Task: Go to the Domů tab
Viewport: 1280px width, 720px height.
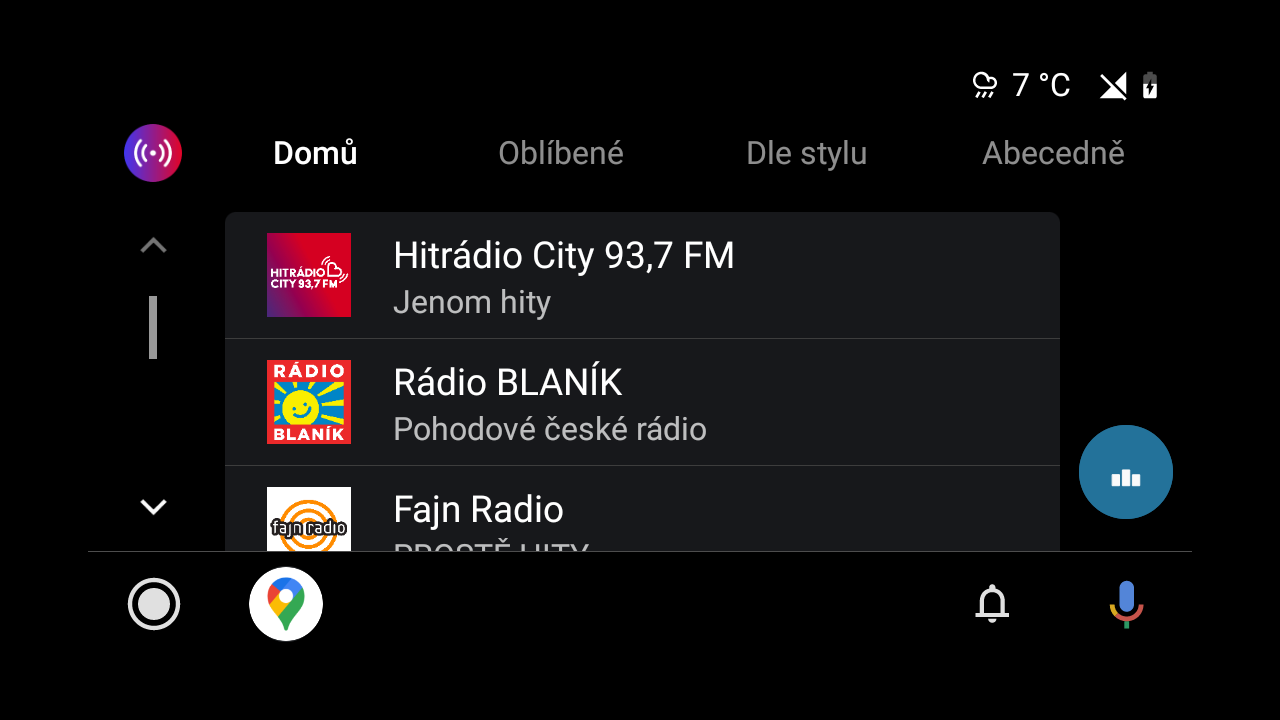Action: coord(315,153)
